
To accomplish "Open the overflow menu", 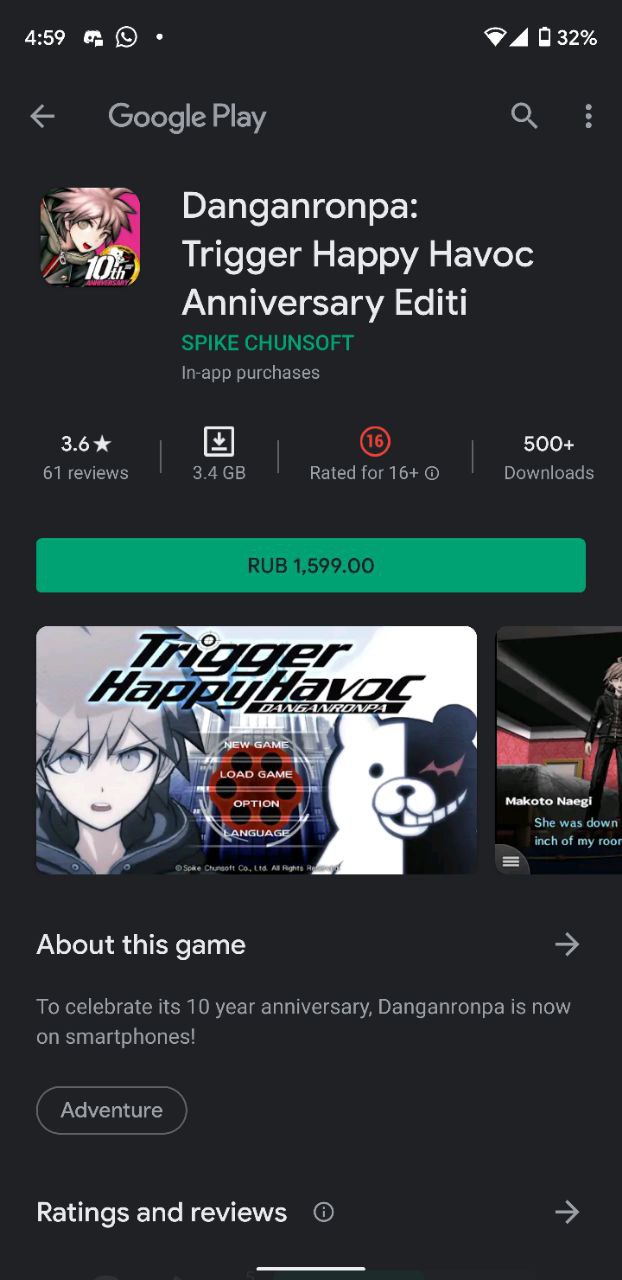I will click(588, 117).
